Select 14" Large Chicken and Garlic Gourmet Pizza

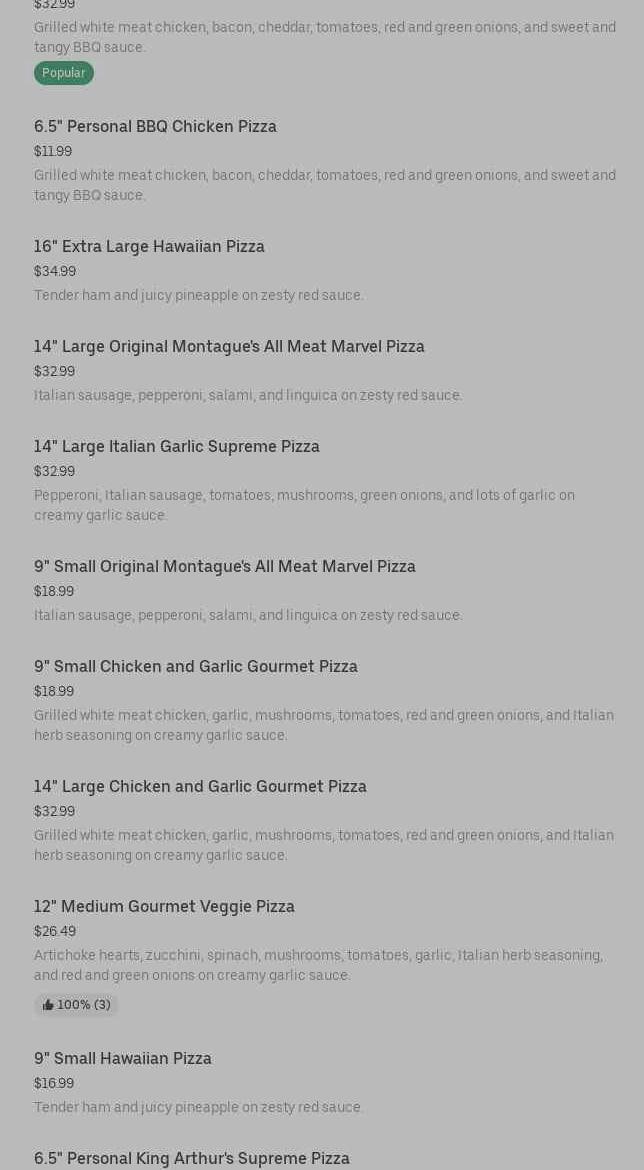200,787
